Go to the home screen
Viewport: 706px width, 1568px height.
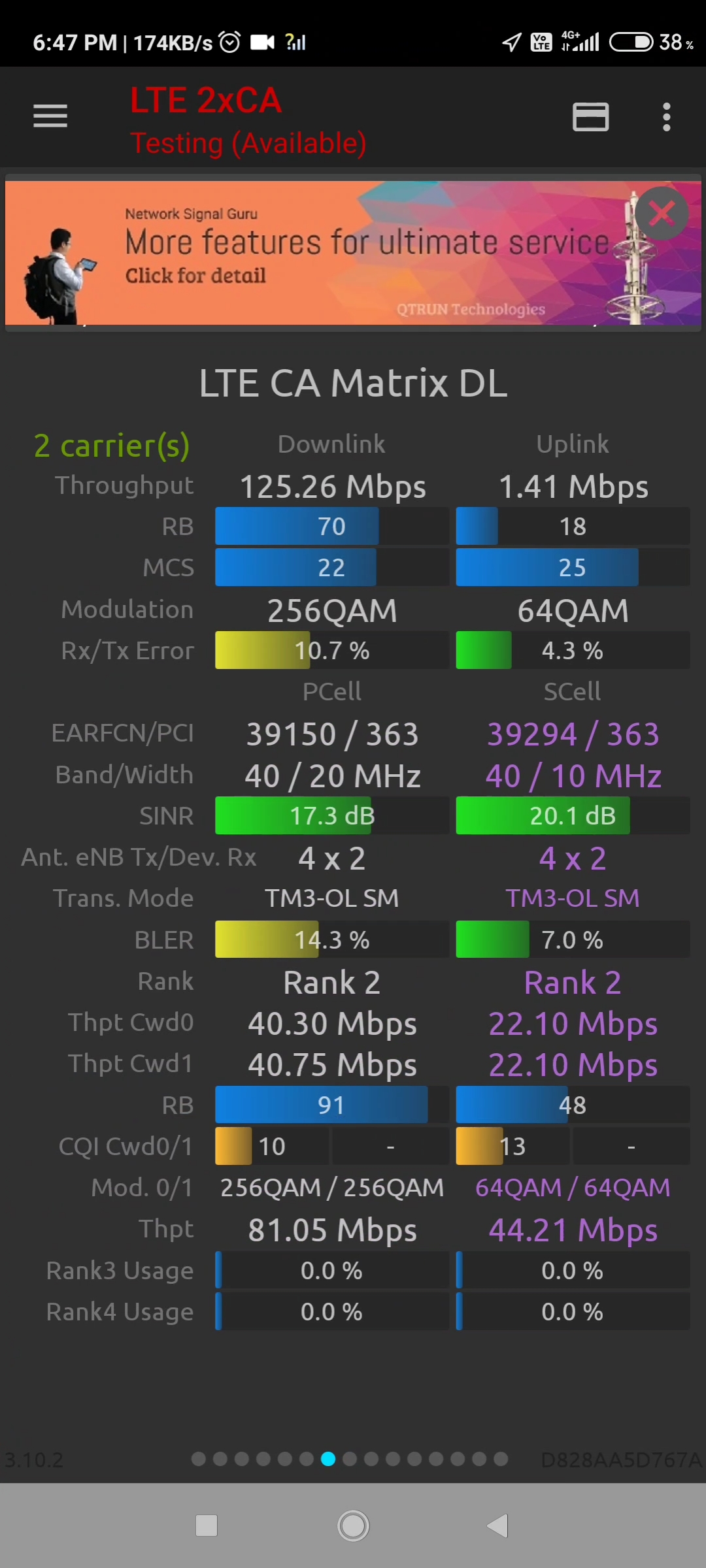353,1526
